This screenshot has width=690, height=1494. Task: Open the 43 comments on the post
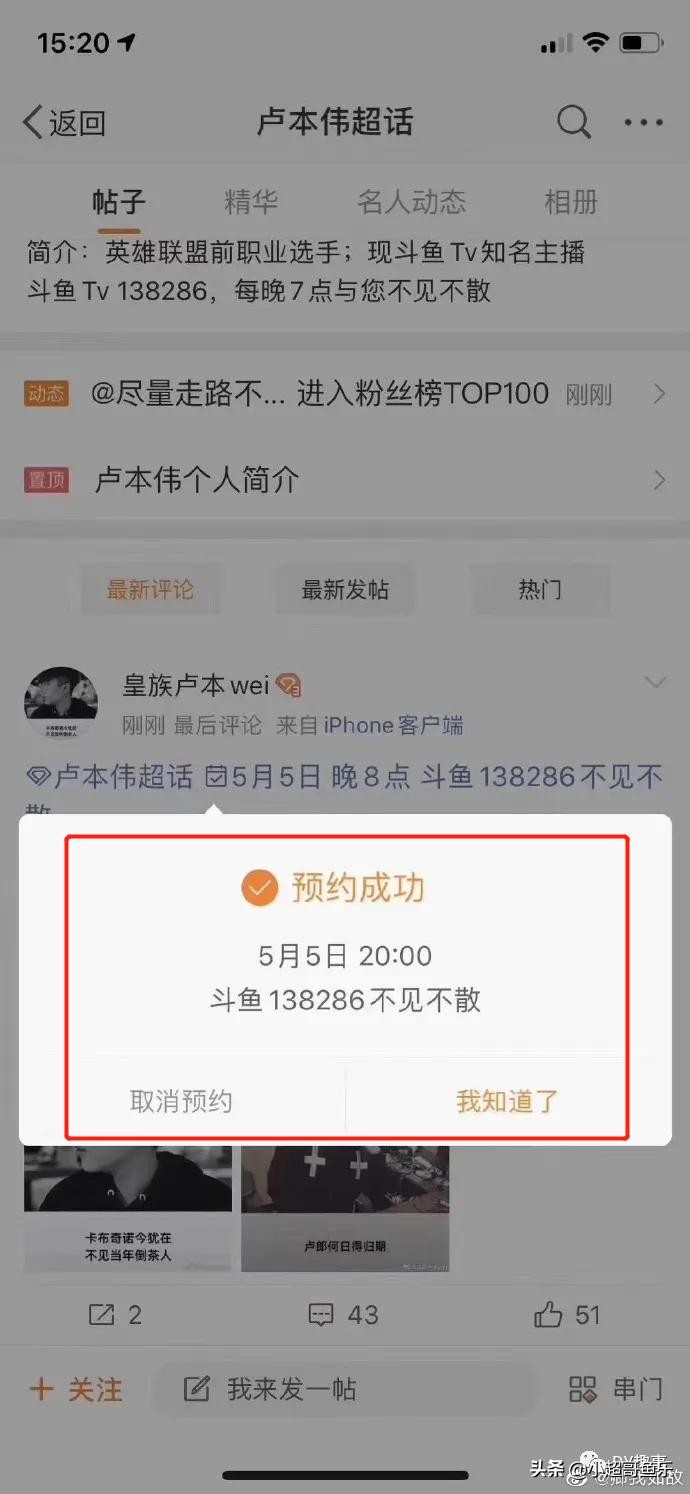pyautogui.click(x=344, y=1314)
